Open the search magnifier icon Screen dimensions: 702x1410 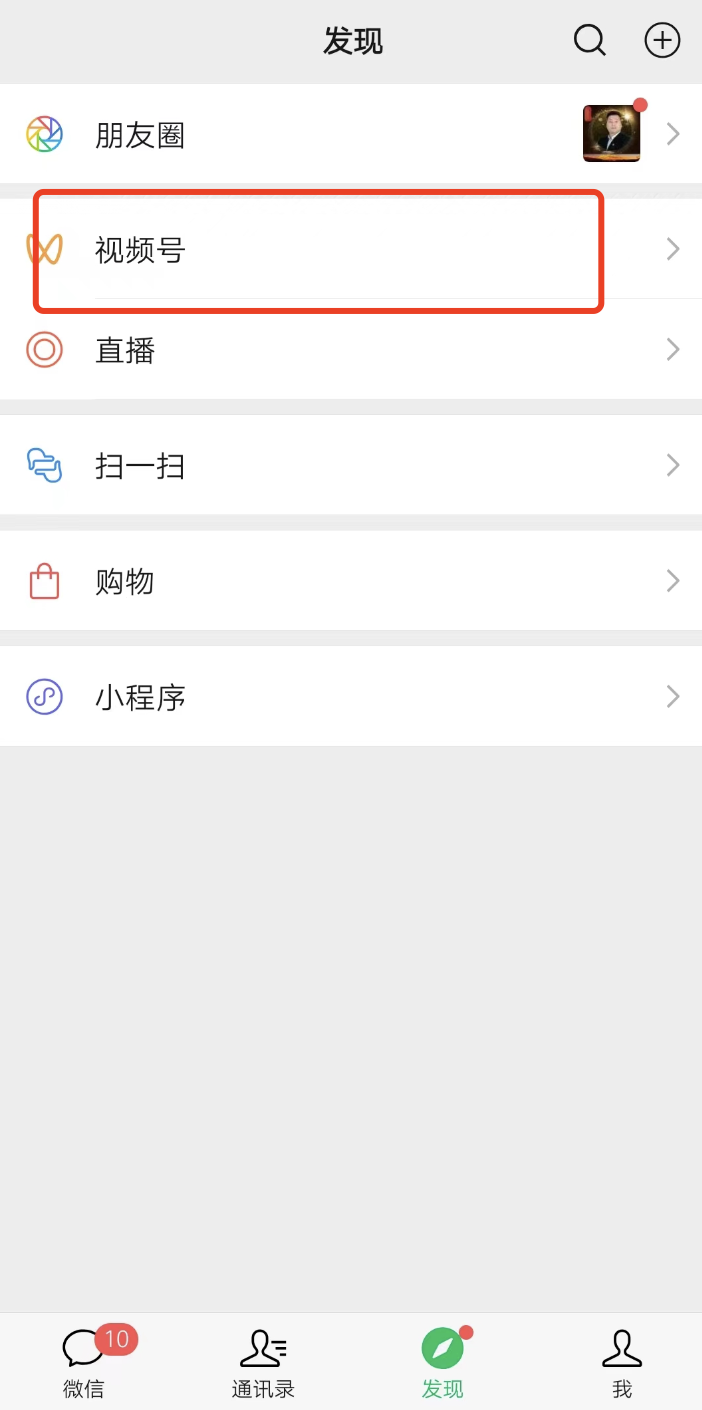[589, 41]
